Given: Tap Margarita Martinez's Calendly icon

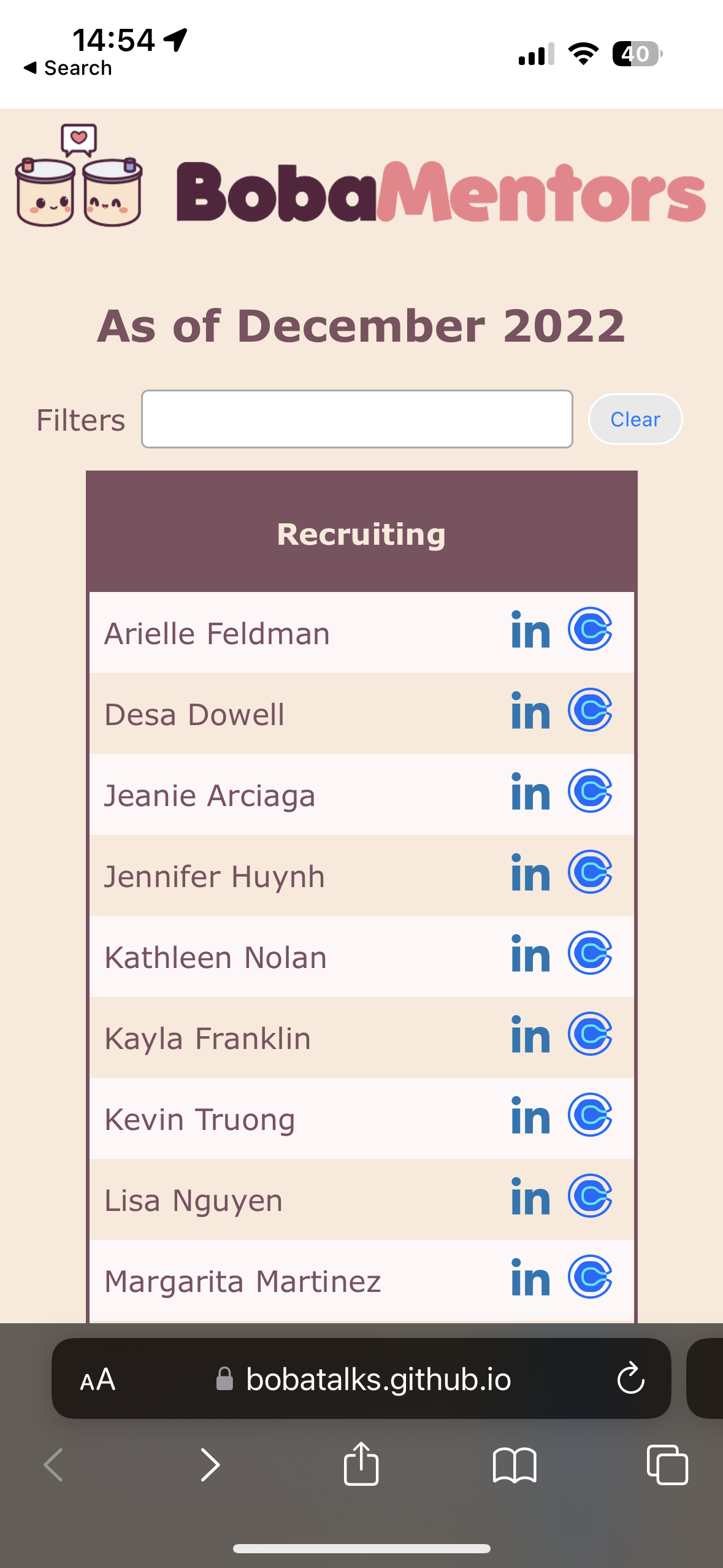Looking at the screenshot, I should coord(590,1277).
